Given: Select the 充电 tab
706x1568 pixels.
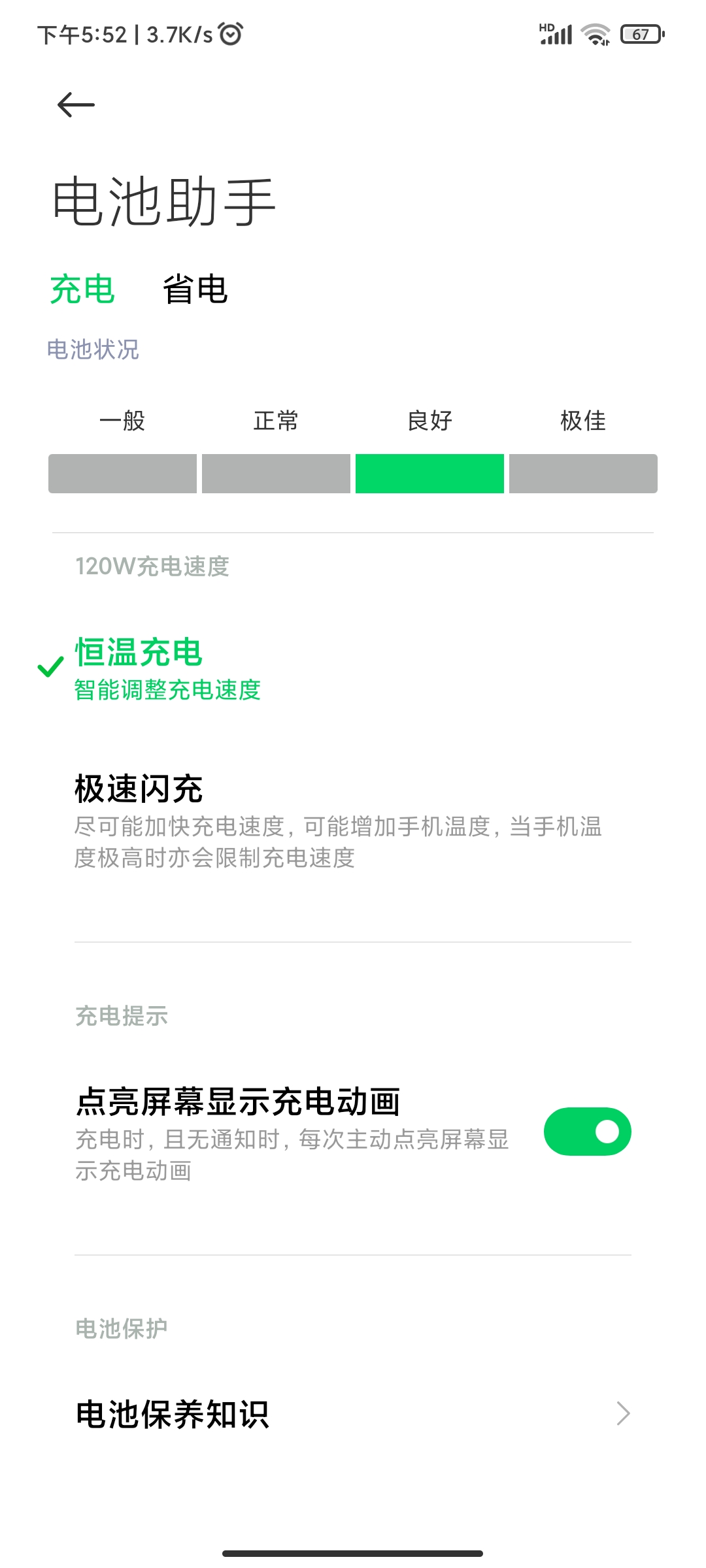Looking at the screenshot, I should 82,289.
